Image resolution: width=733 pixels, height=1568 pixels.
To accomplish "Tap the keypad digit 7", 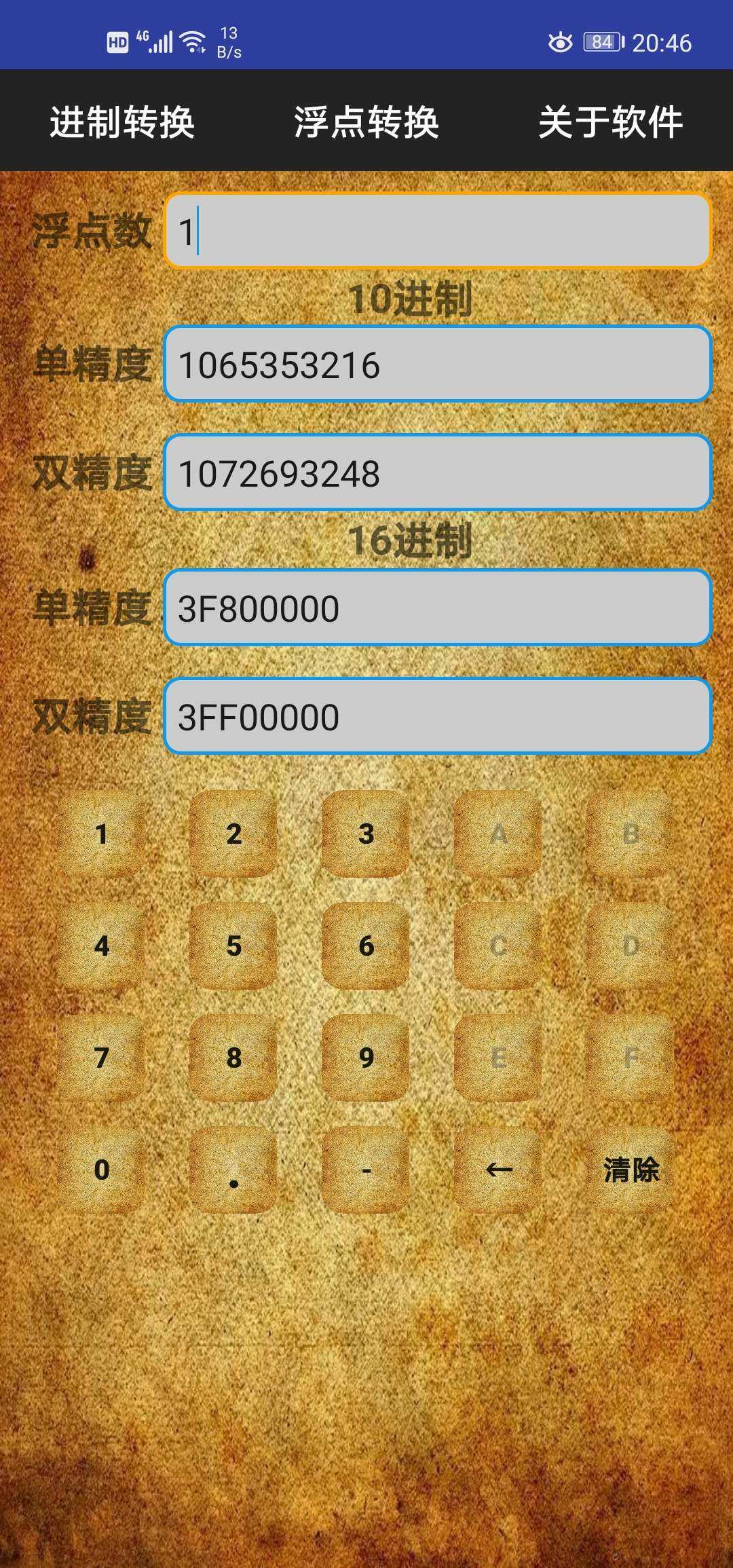I will [x=102, y=1057].
